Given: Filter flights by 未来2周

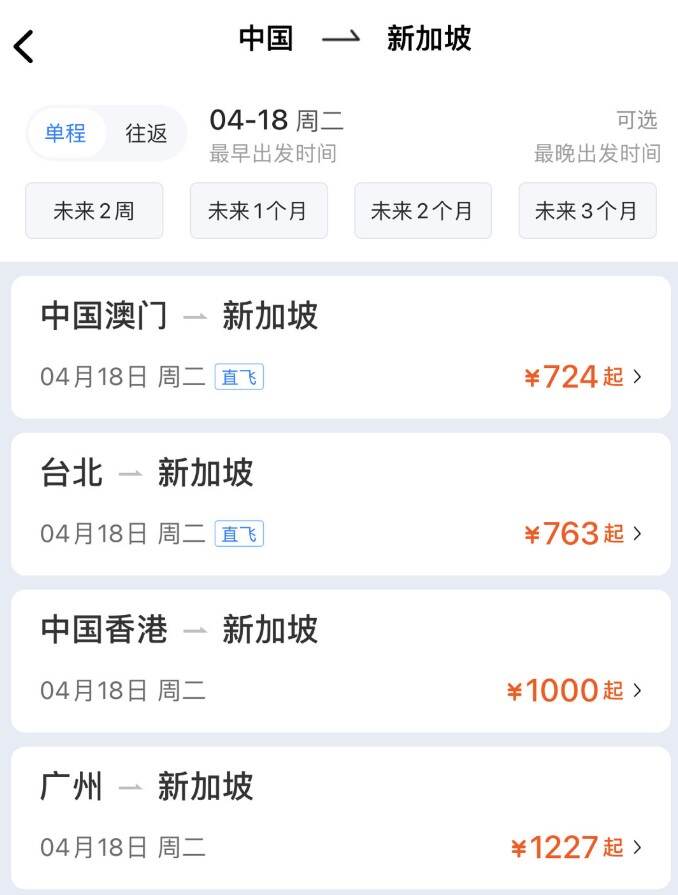Looking at the screenshot, I should pyautogui.click(x=94, y=211).
